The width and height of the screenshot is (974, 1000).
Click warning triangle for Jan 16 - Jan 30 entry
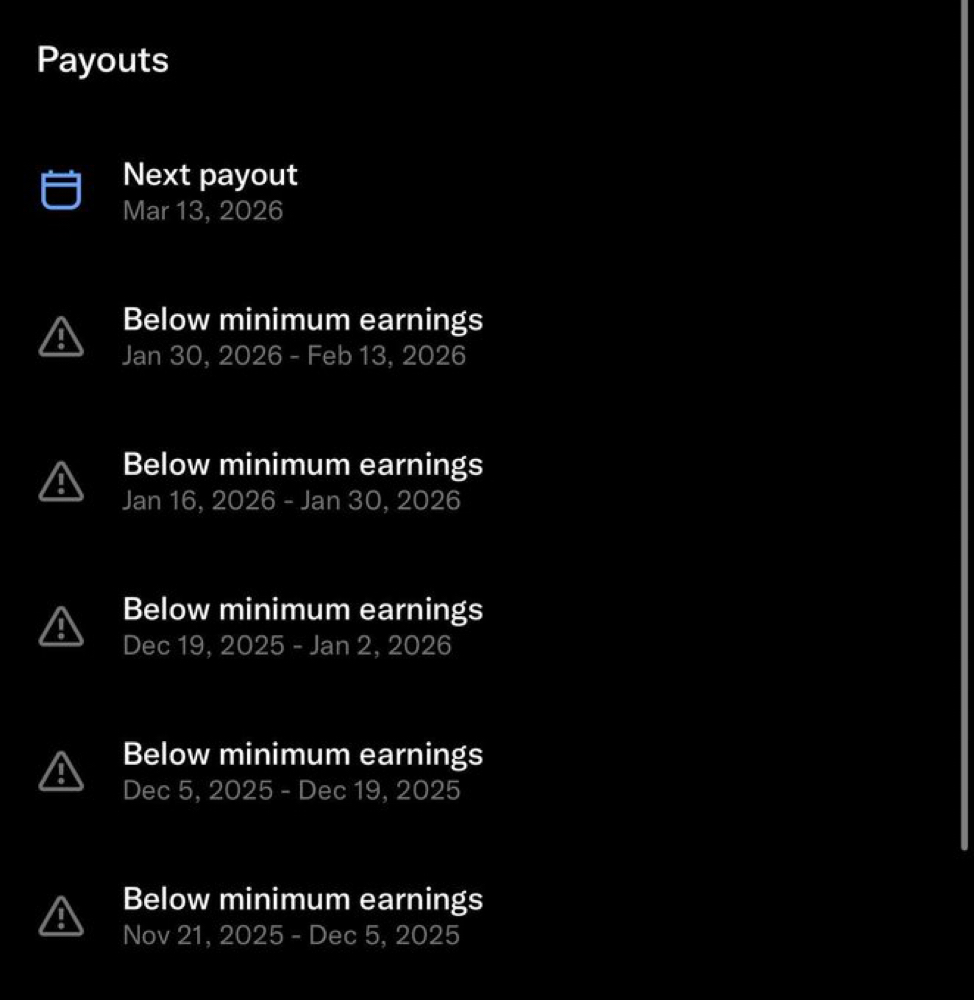tap(61, 481)
